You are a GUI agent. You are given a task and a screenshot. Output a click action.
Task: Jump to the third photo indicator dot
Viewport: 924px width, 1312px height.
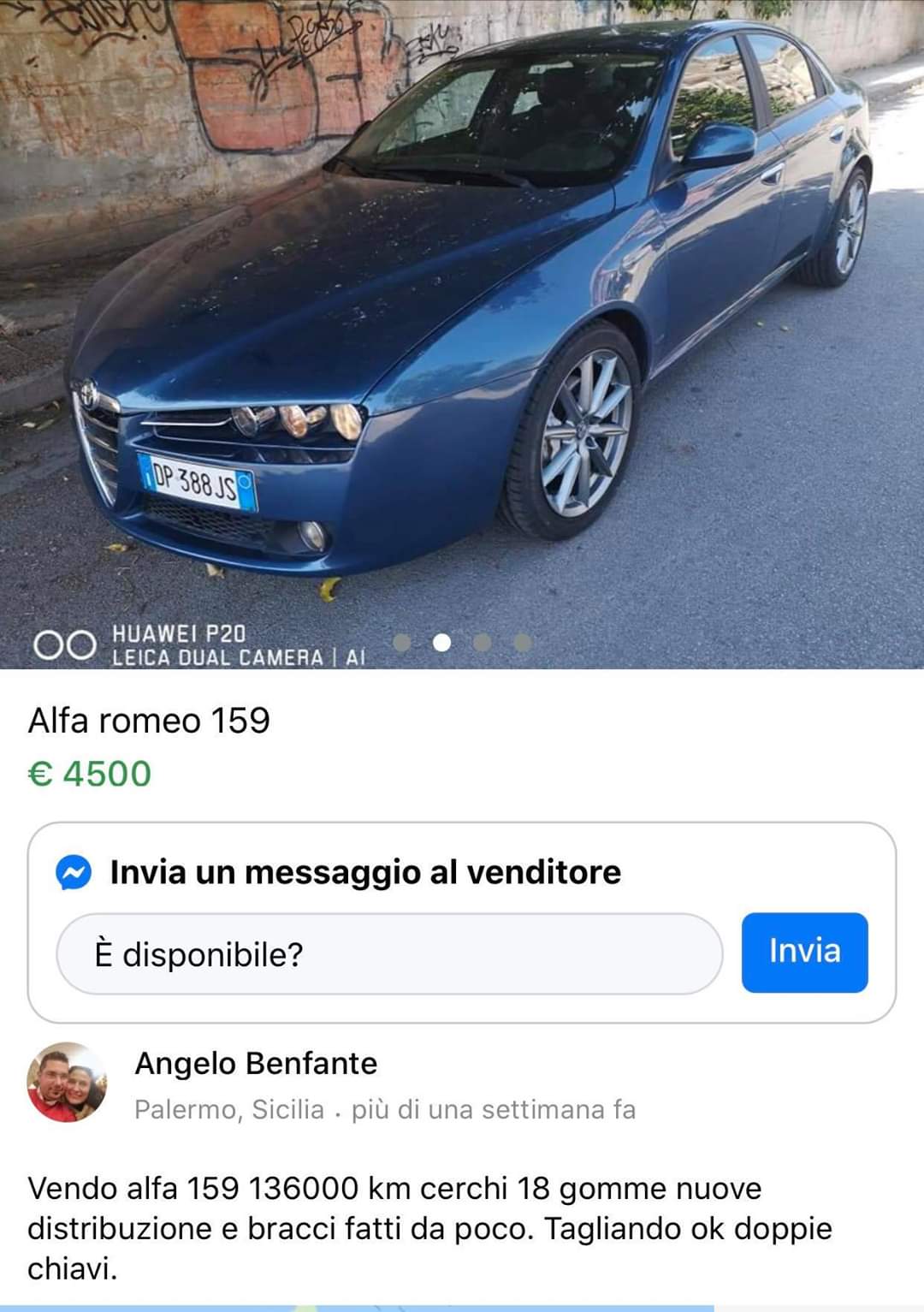pyautogui.click(x=482, y=642)
